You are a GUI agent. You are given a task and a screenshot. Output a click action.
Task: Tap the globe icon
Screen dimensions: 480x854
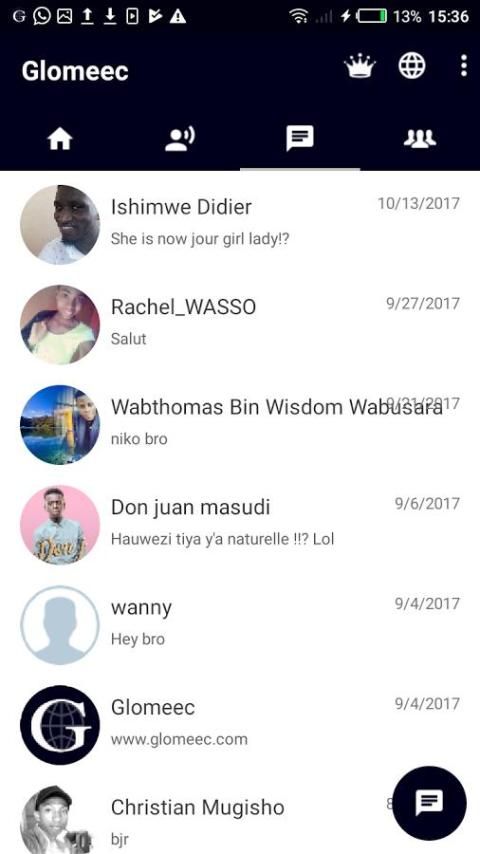[x=411, y=66]
